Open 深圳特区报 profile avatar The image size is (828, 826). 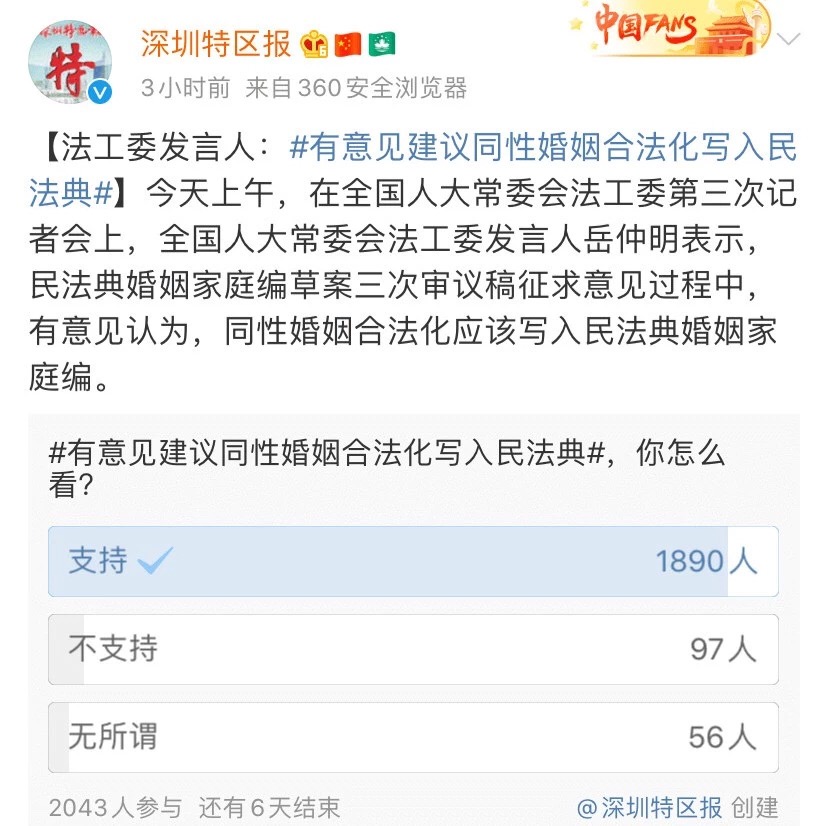tap(68, 60)
